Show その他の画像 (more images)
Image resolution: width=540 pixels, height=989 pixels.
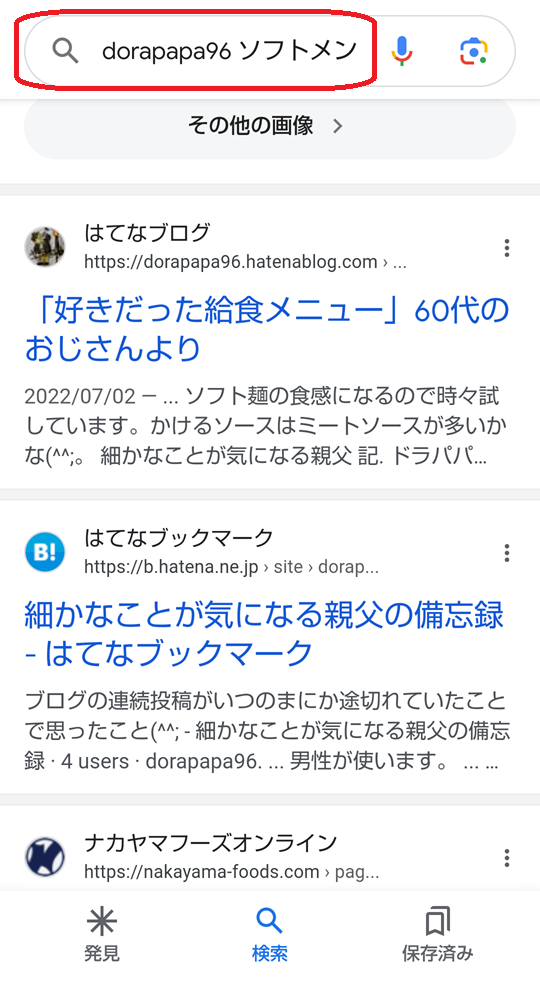269,126
